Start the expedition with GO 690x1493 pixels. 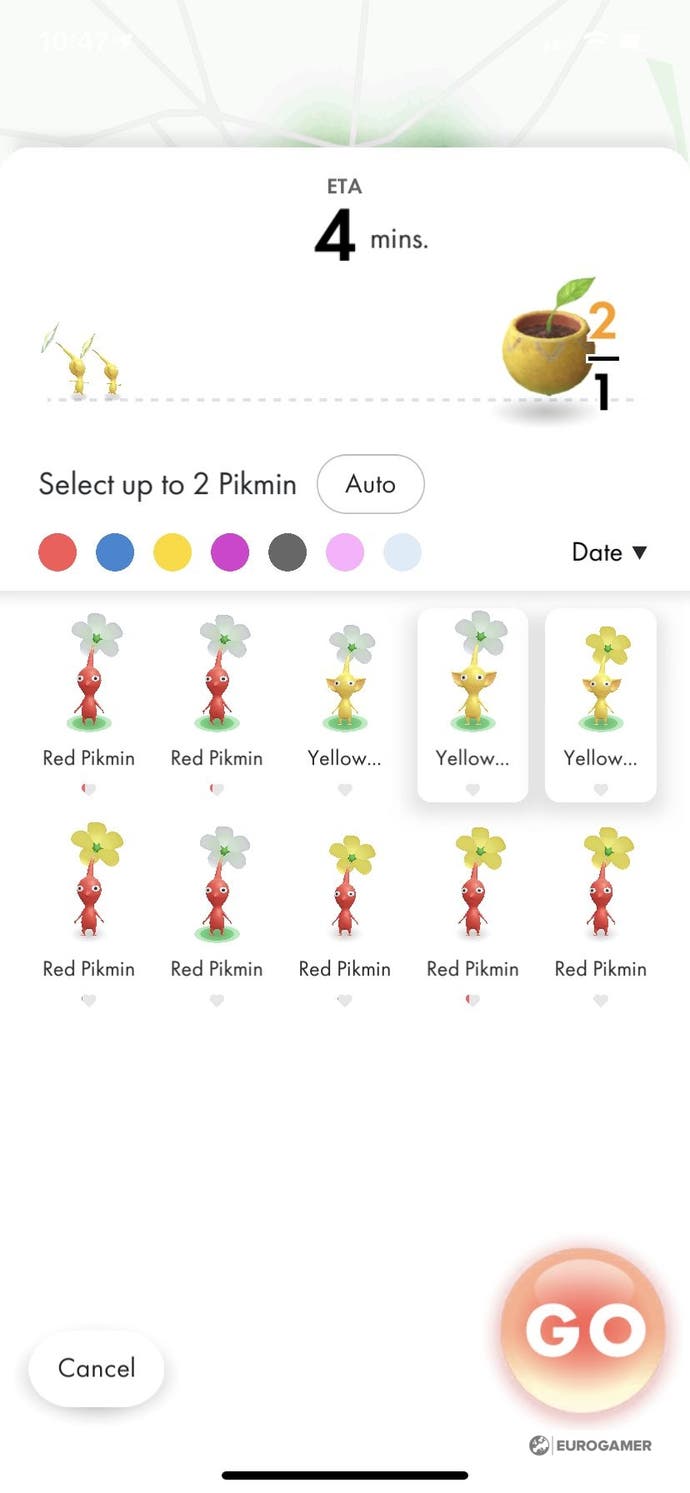(583, 1329)
